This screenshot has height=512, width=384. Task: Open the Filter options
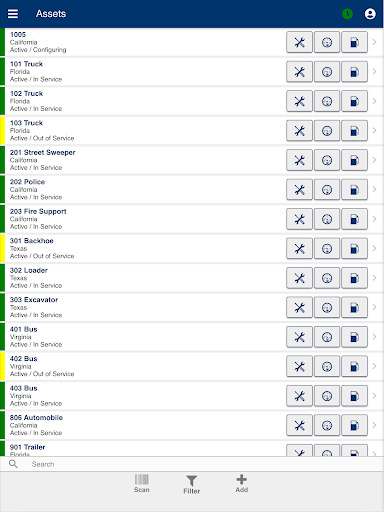coord(192,484)
